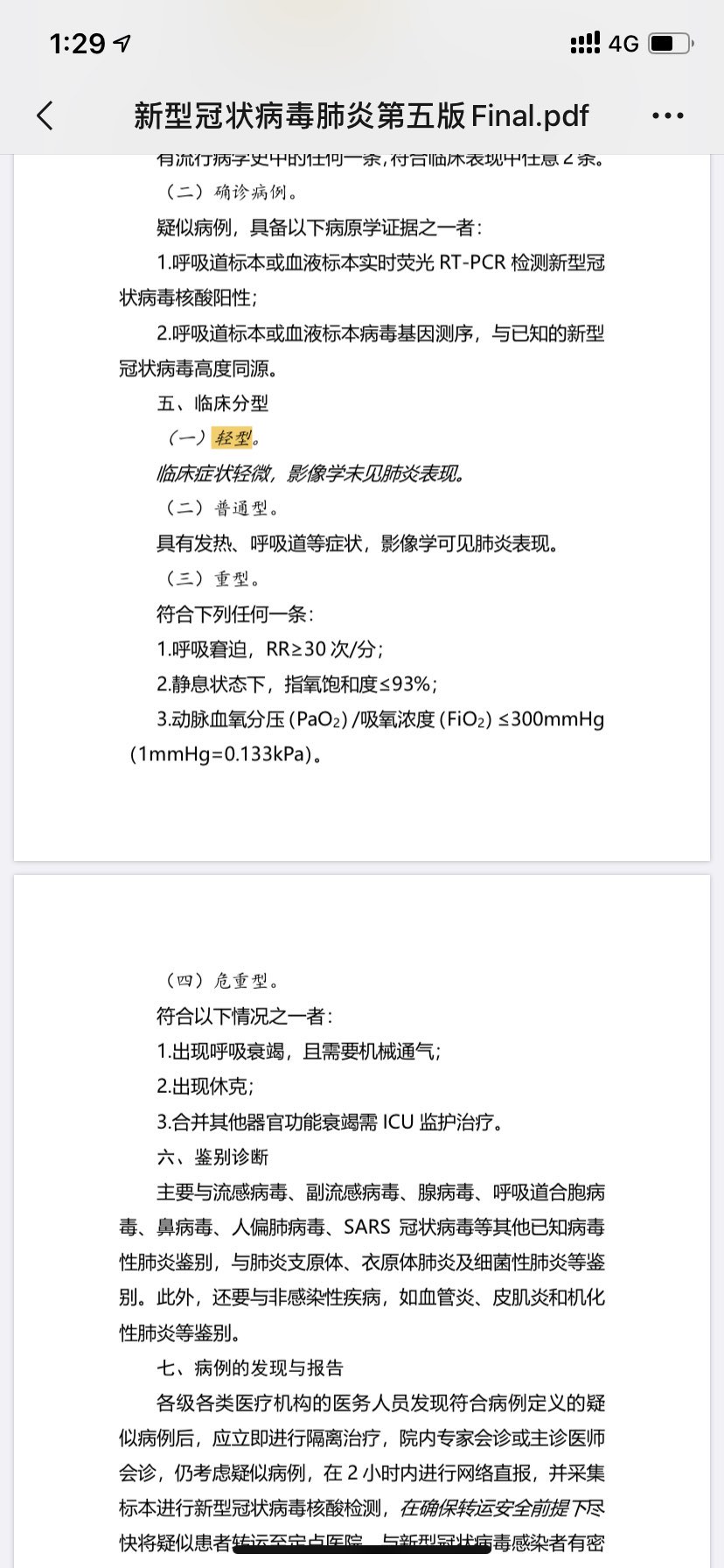This screenshot has height=1568, width=724.
Task: Open the three-dot more options menu
Action: tap(668, 115)
